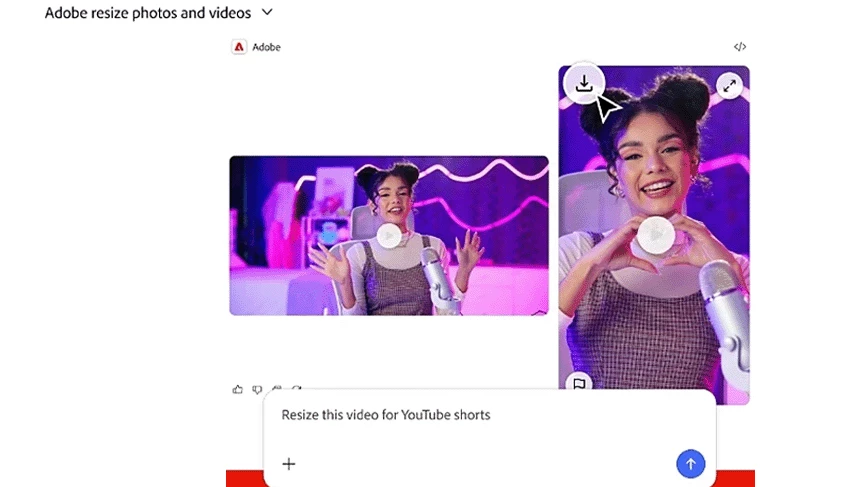Flag the resized video result

click(579, 383)
